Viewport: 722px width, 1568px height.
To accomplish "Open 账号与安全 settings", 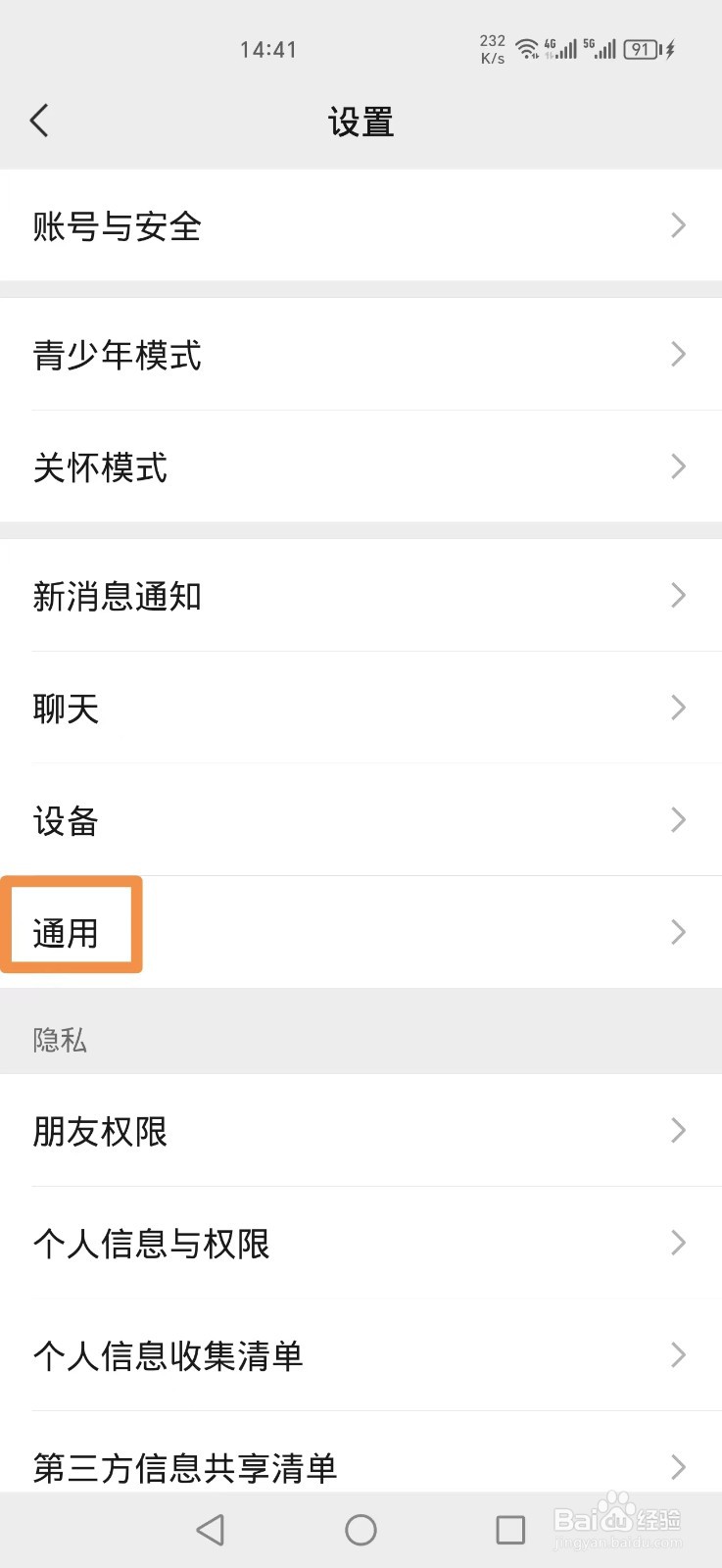I will [x=361, y=225].
